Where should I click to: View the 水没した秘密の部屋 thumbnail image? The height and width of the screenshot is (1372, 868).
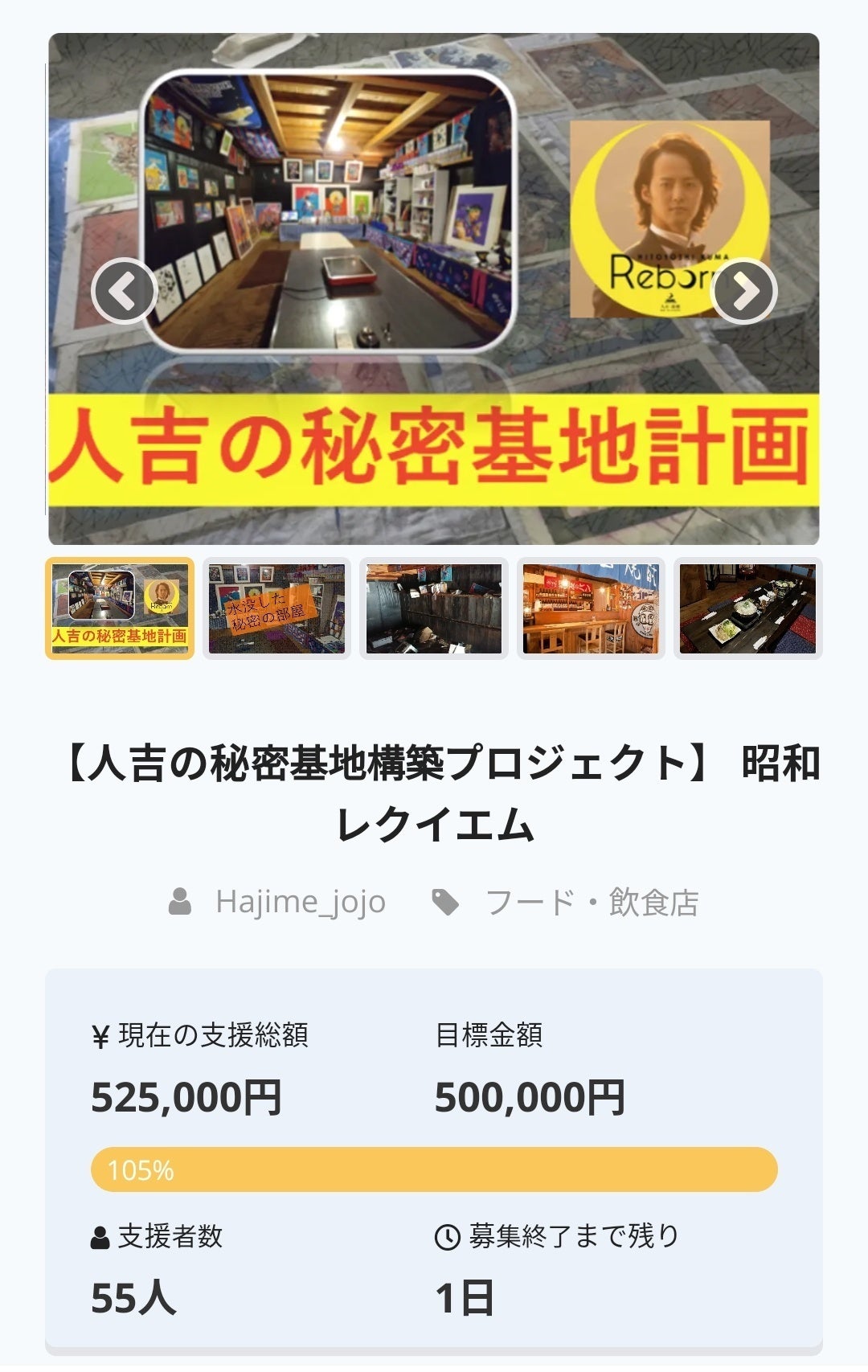[x=276, y=608]
